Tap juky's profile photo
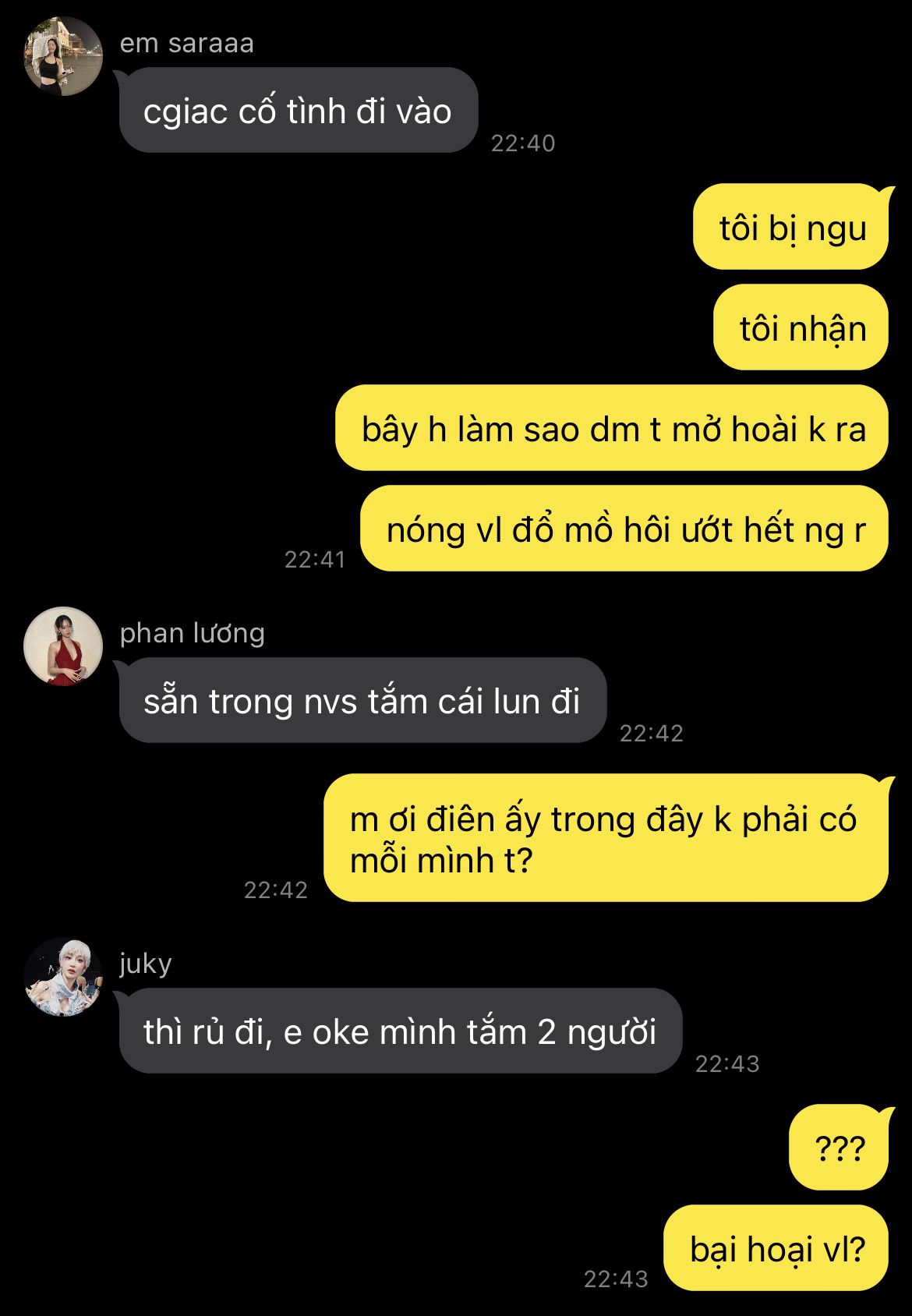This screenshot has width=912, height=1316. (x=63, y=977)
